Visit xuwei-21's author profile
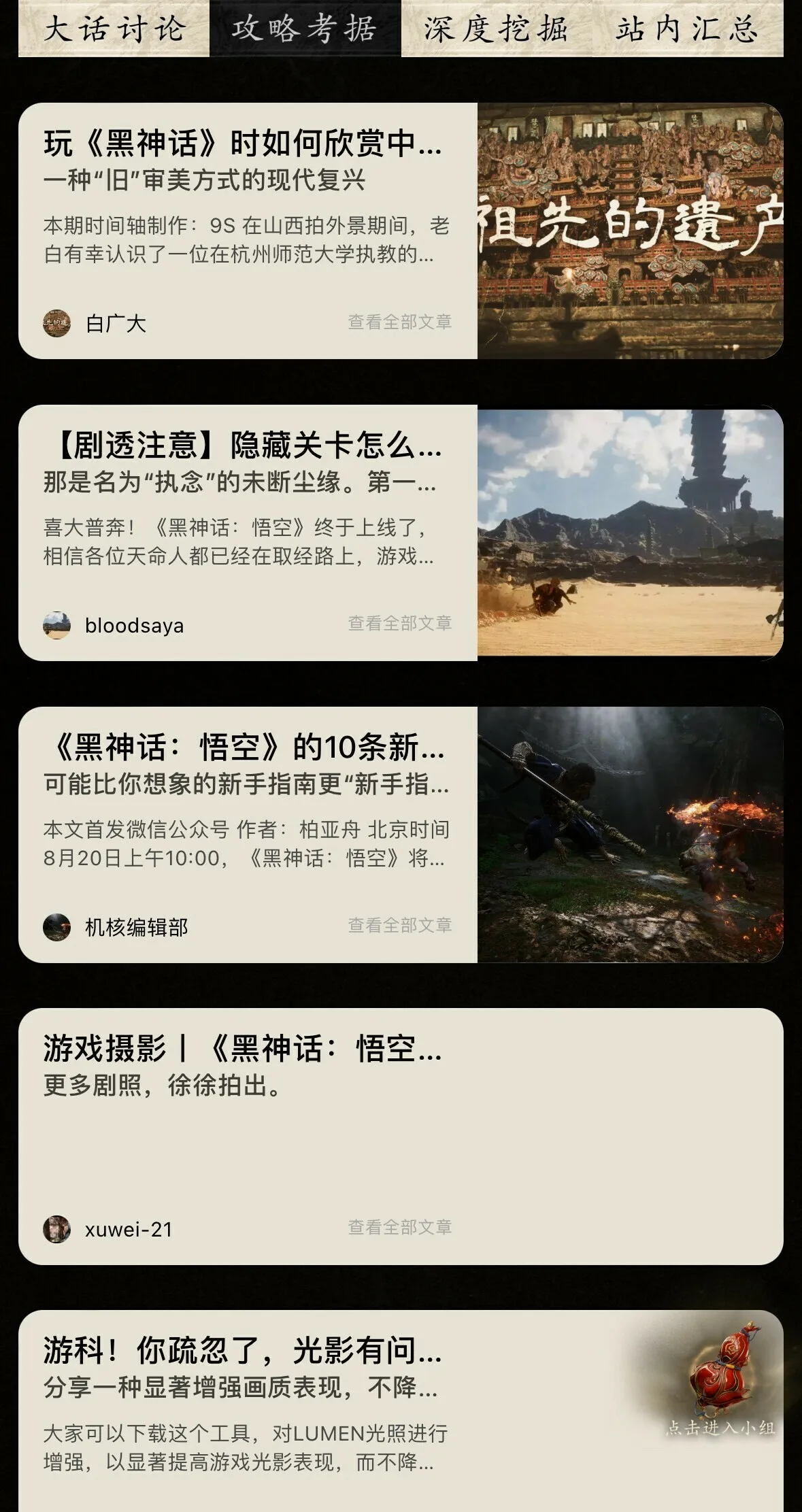This screenshot has height=1512, width=802. click(129, 1230)
